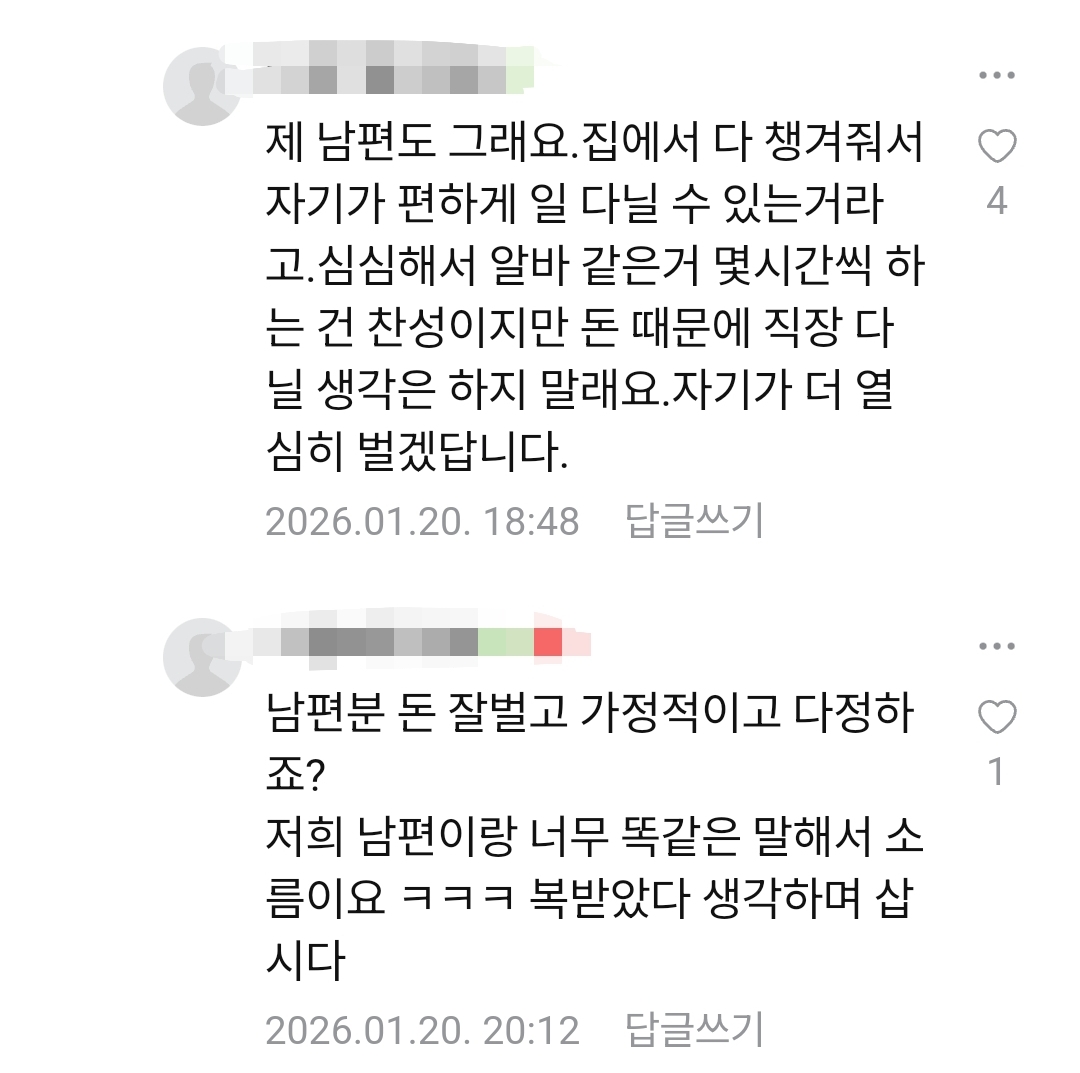
Task: Open overflow menu on the 18:48 comment
Action: tap(996, 75)
